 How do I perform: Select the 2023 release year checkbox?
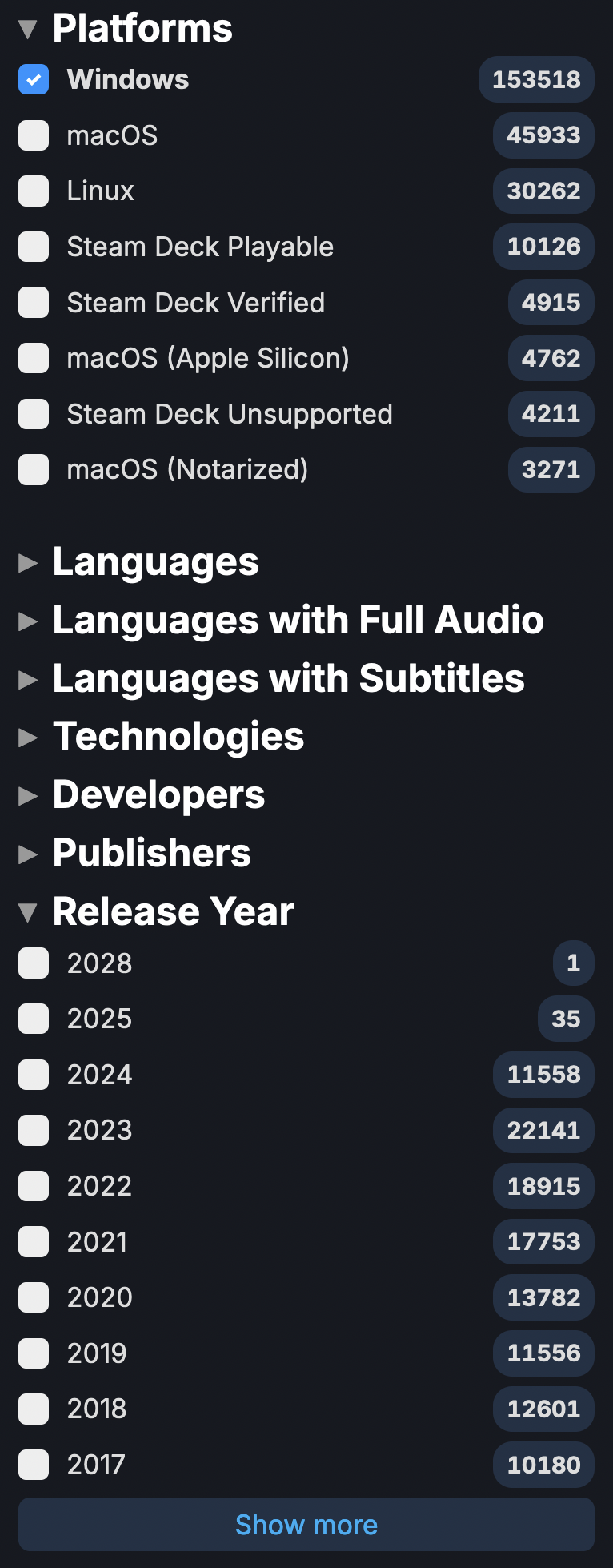click(34, 1130)
